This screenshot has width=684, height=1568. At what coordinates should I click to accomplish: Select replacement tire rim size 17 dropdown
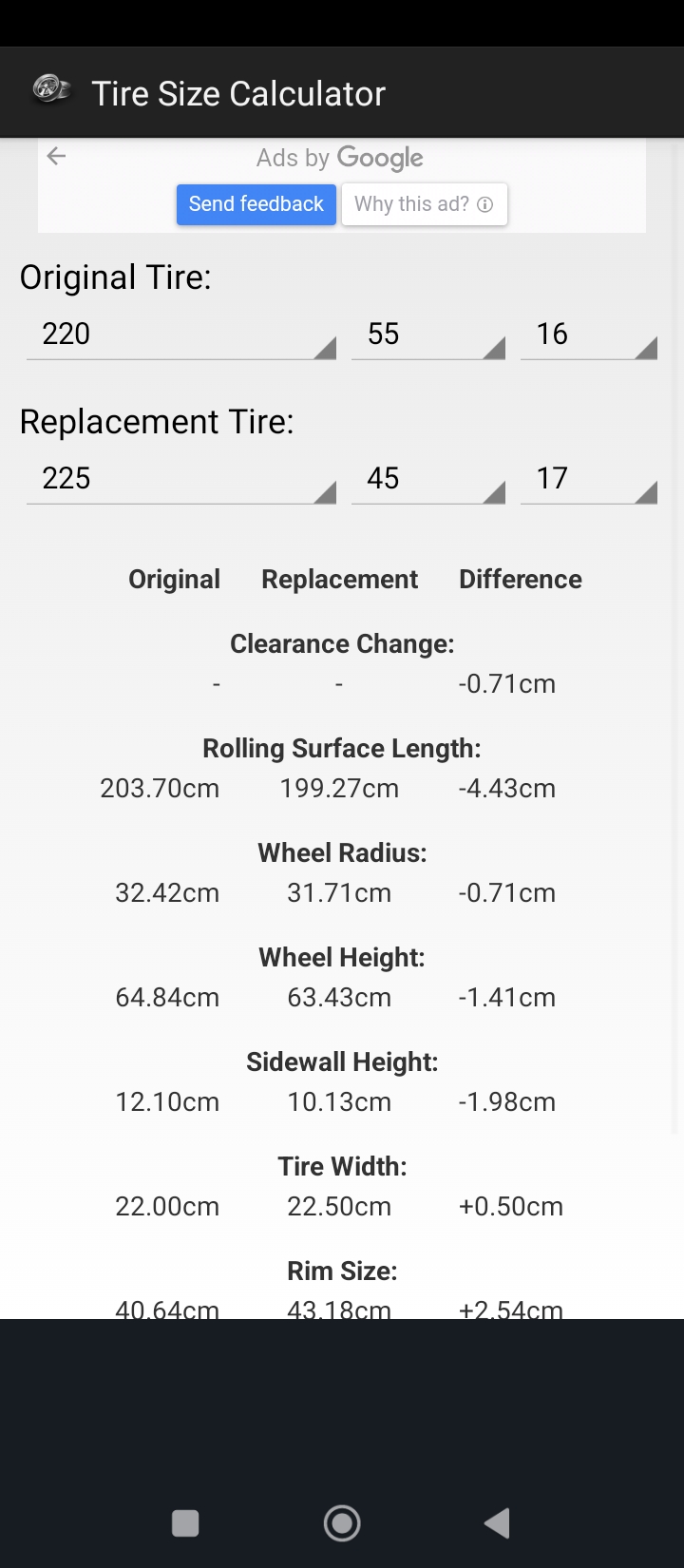pos(589,479)
